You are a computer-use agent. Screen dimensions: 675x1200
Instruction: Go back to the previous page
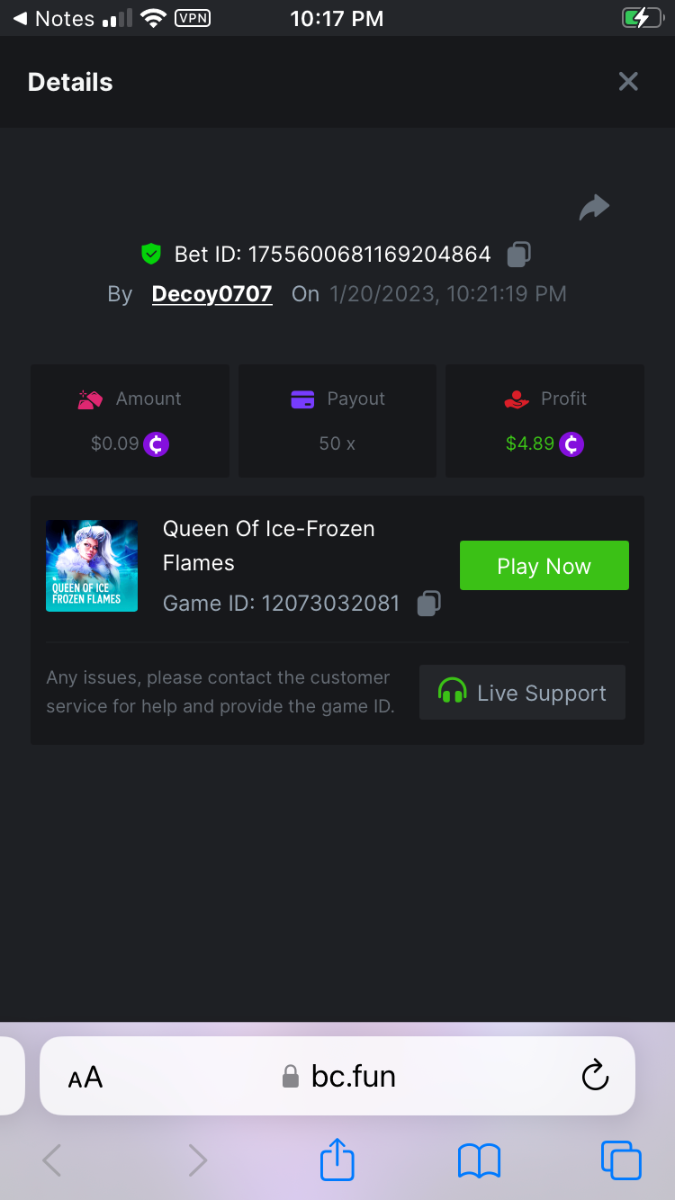click(x=52, y=1161)
